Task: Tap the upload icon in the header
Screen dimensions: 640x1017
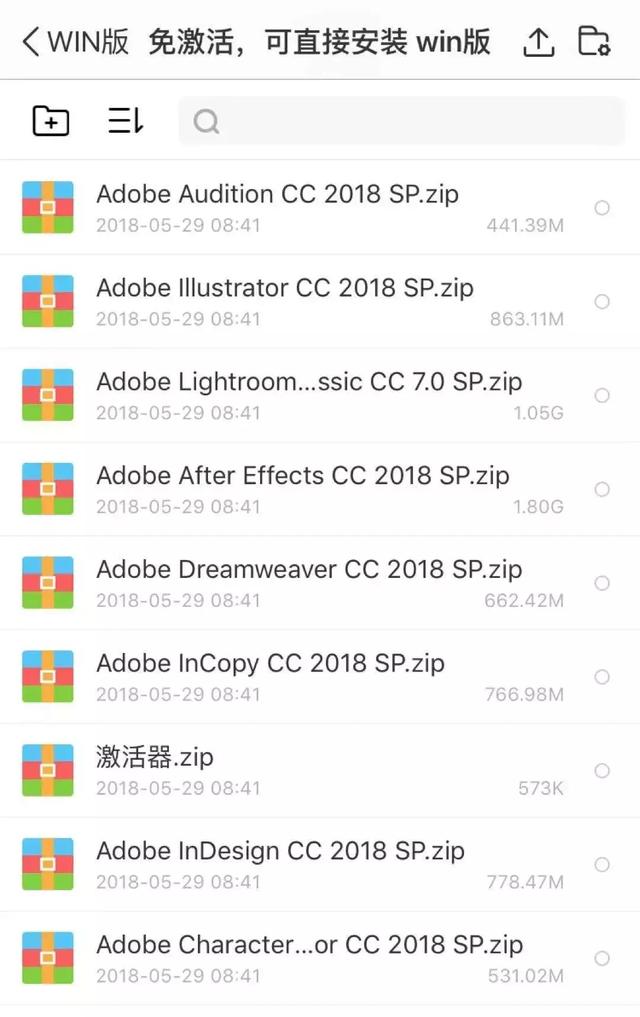Action: click(x=538, y=42)
